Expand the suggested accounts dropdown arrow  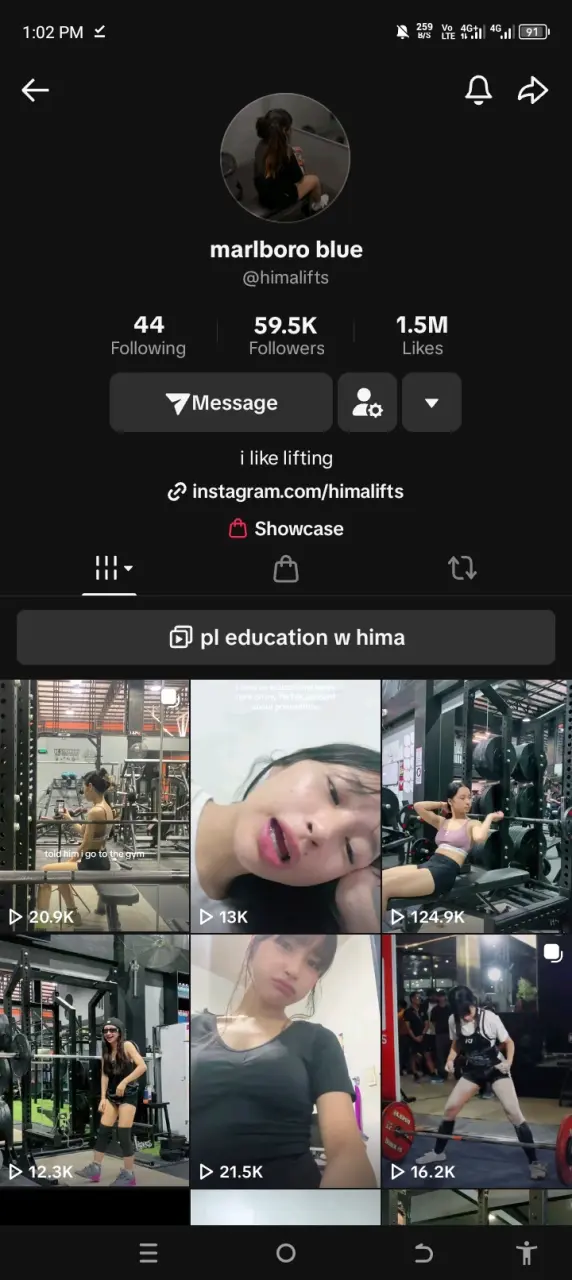coord(432,403)
